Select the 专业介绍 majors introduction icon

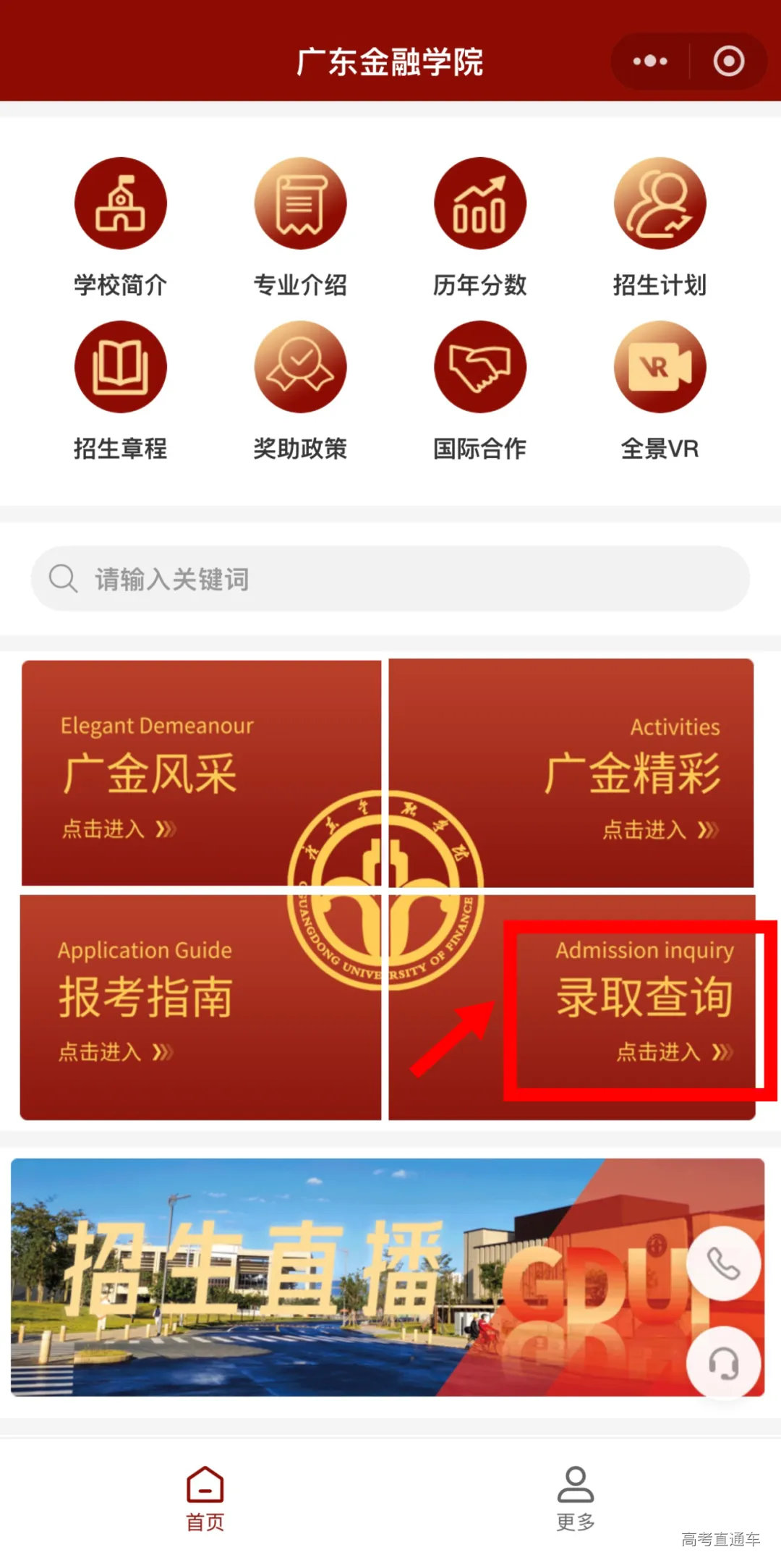pyautogui.click(x=299, y=203)
